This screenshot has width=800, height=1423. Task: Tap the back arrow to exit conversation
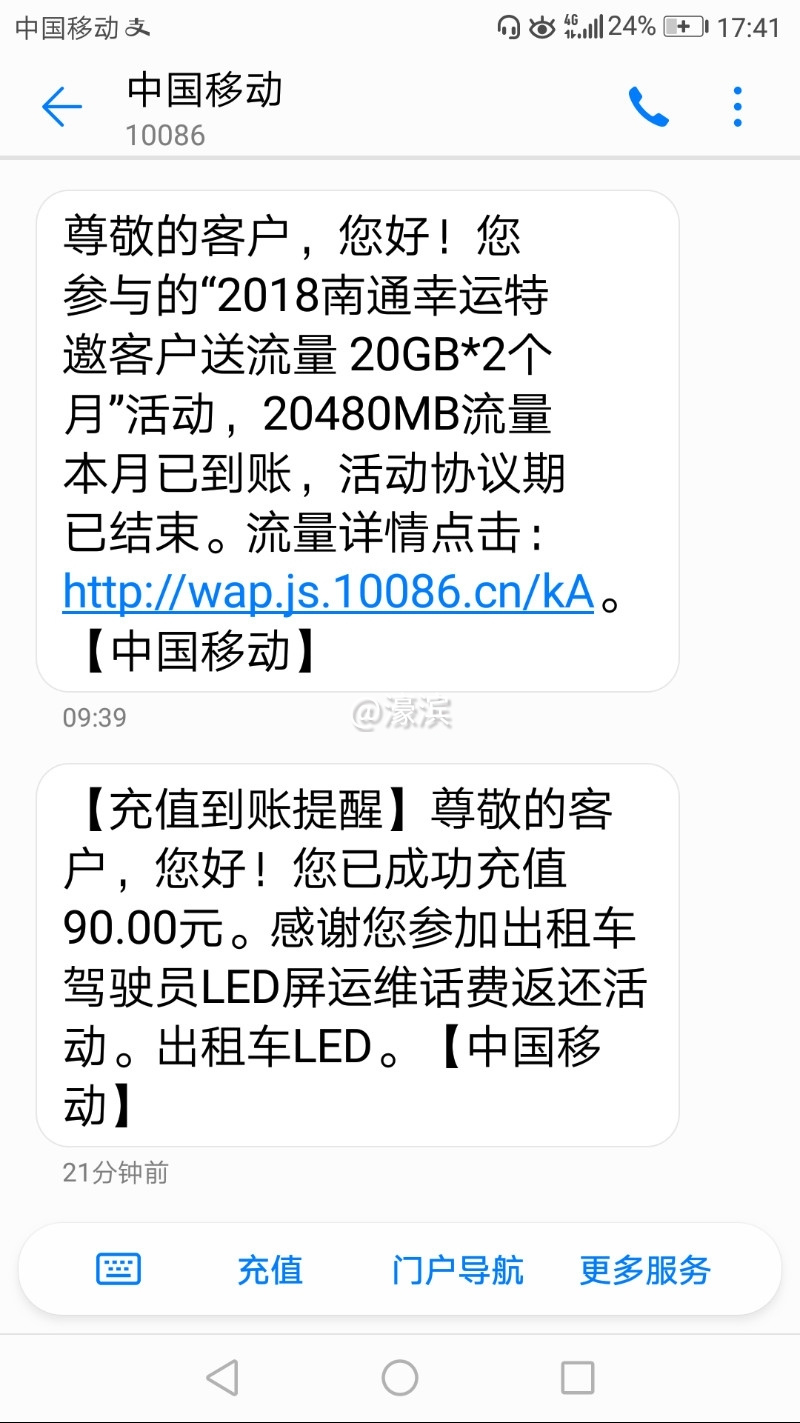coord(62,107)
